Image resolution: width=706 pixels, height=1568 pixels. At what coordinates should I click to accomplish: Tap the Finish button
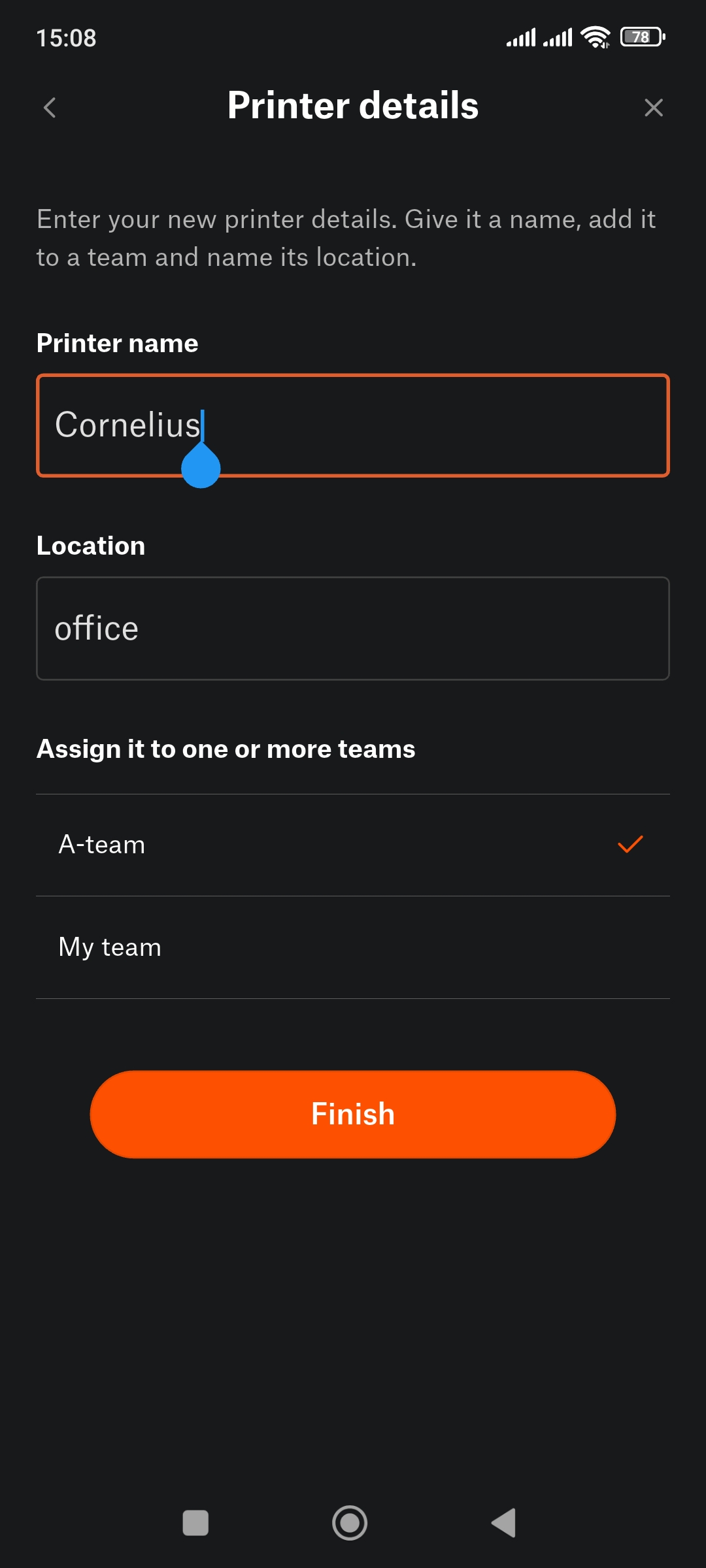pyautogui.click(x=353, y=1114)
